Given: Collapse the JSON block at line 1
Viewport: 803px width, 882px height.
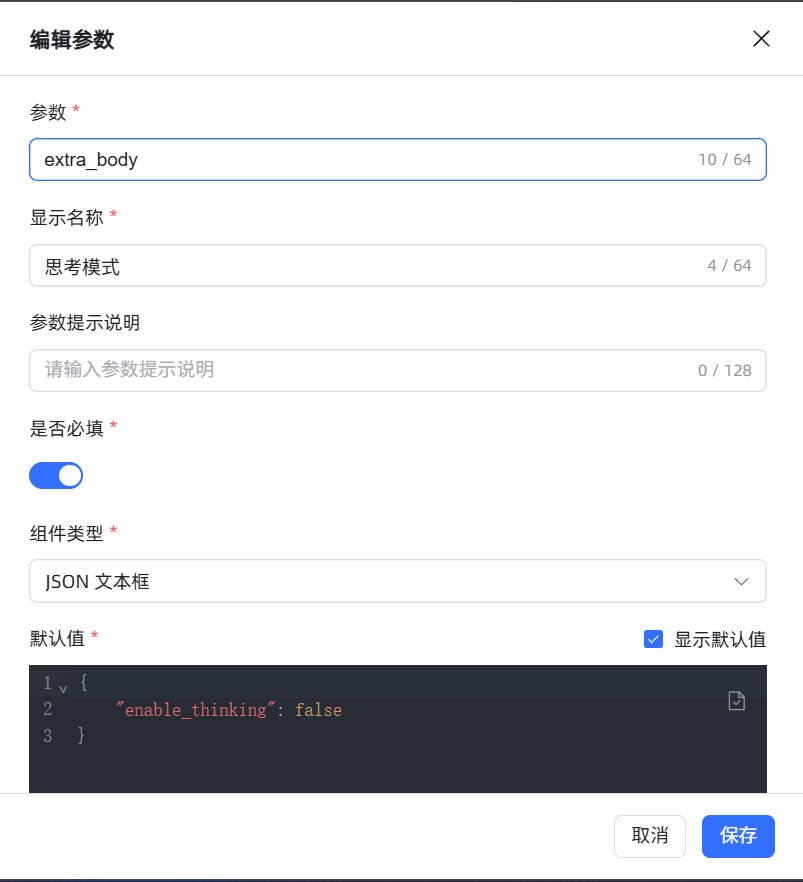Looking at the screenshot, I should coord(63,687).
